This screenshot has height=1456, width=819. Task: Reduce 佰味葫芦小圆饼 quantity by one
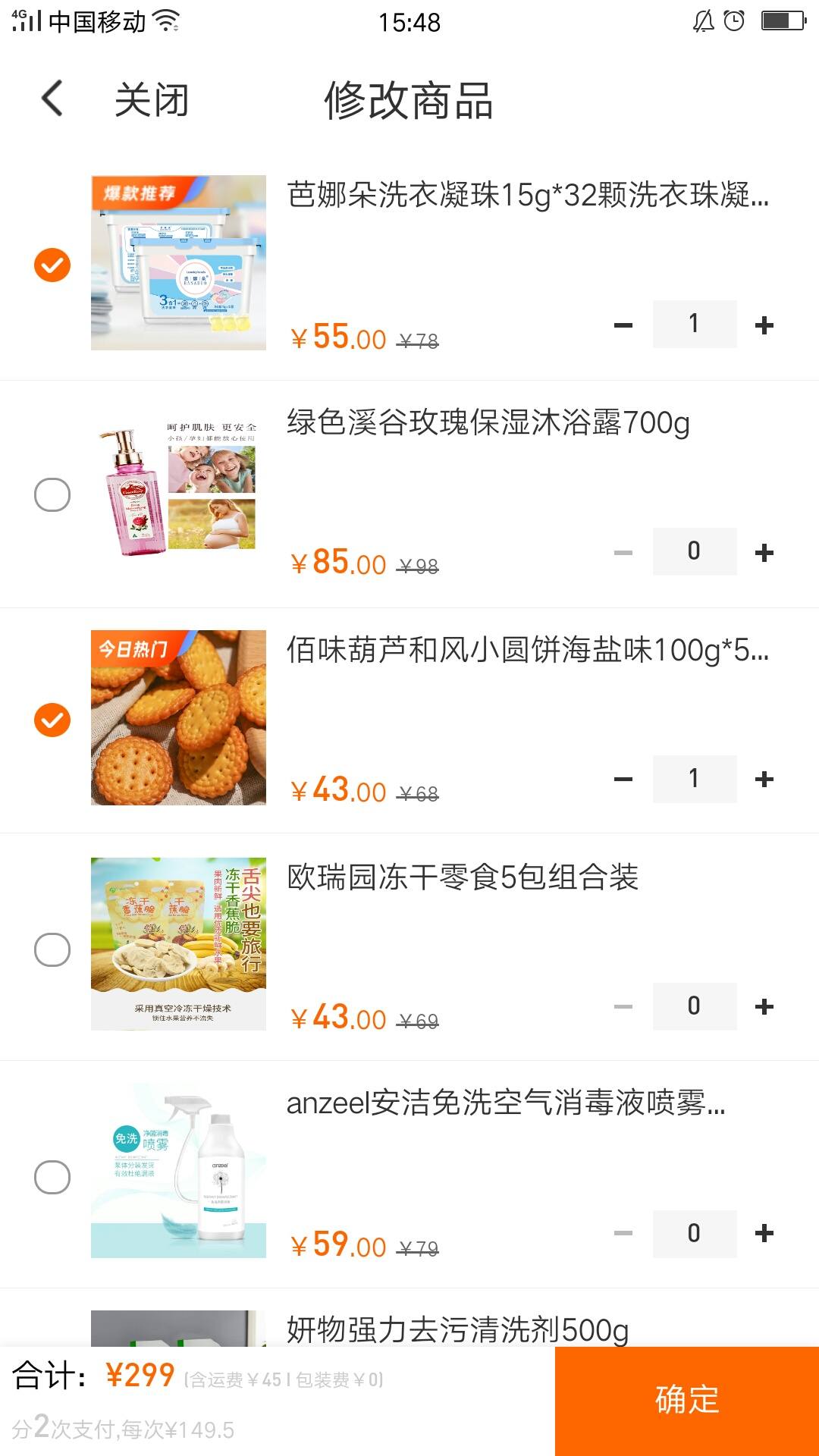point(623,779)
